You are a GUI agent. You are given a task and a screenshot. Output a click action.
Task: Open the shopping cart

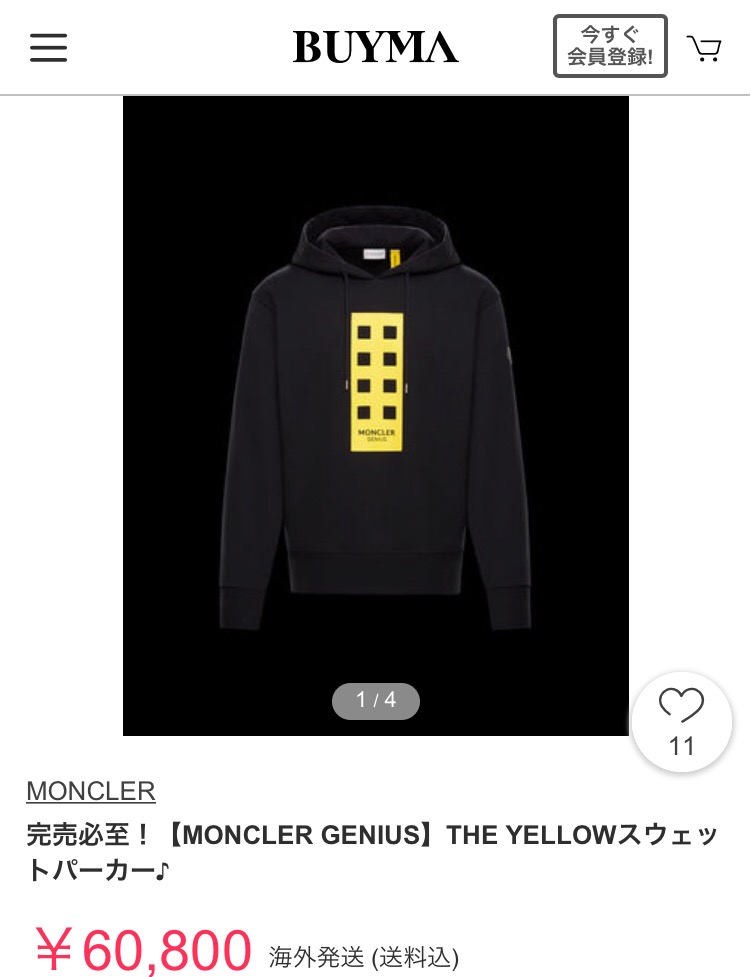(704, 47)
